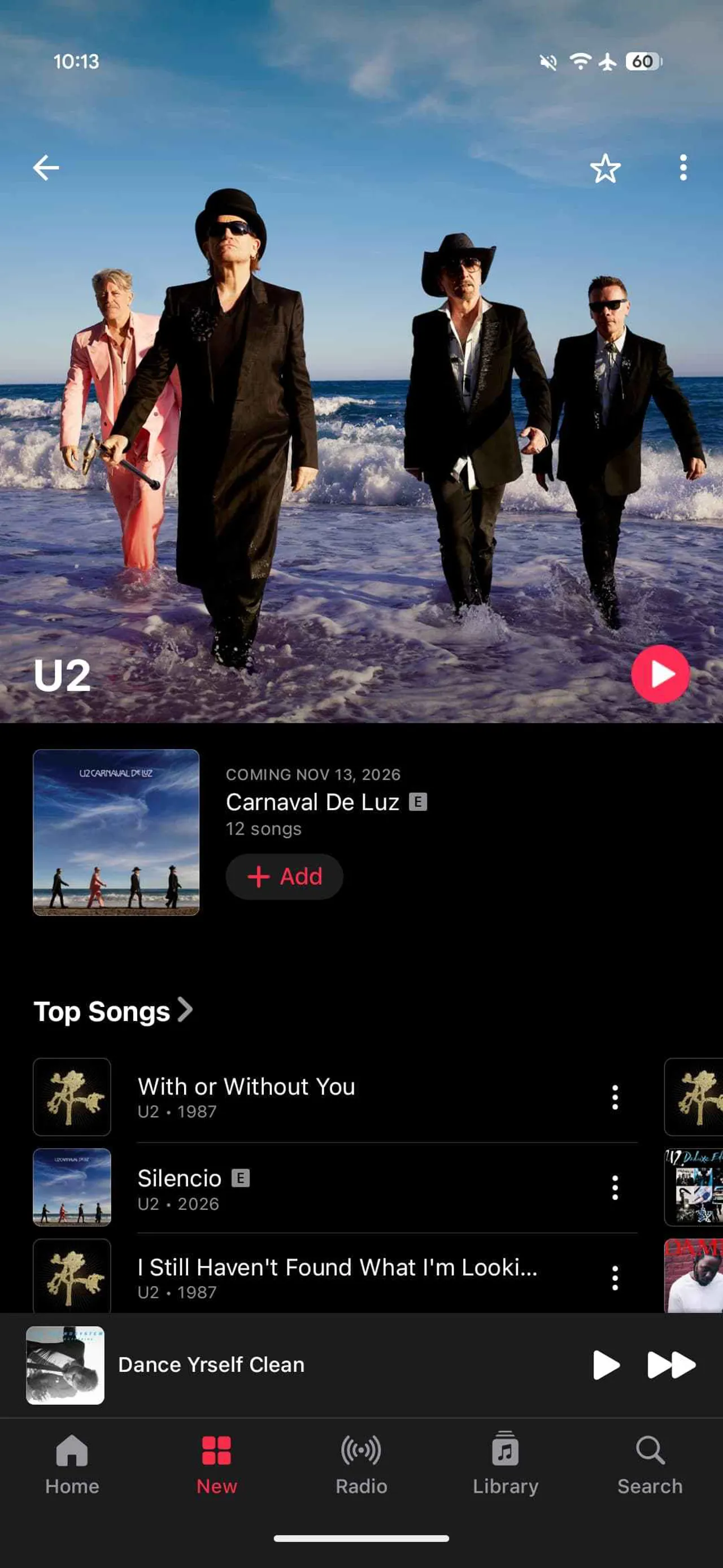Go to the Search tab

point(650,1465)
